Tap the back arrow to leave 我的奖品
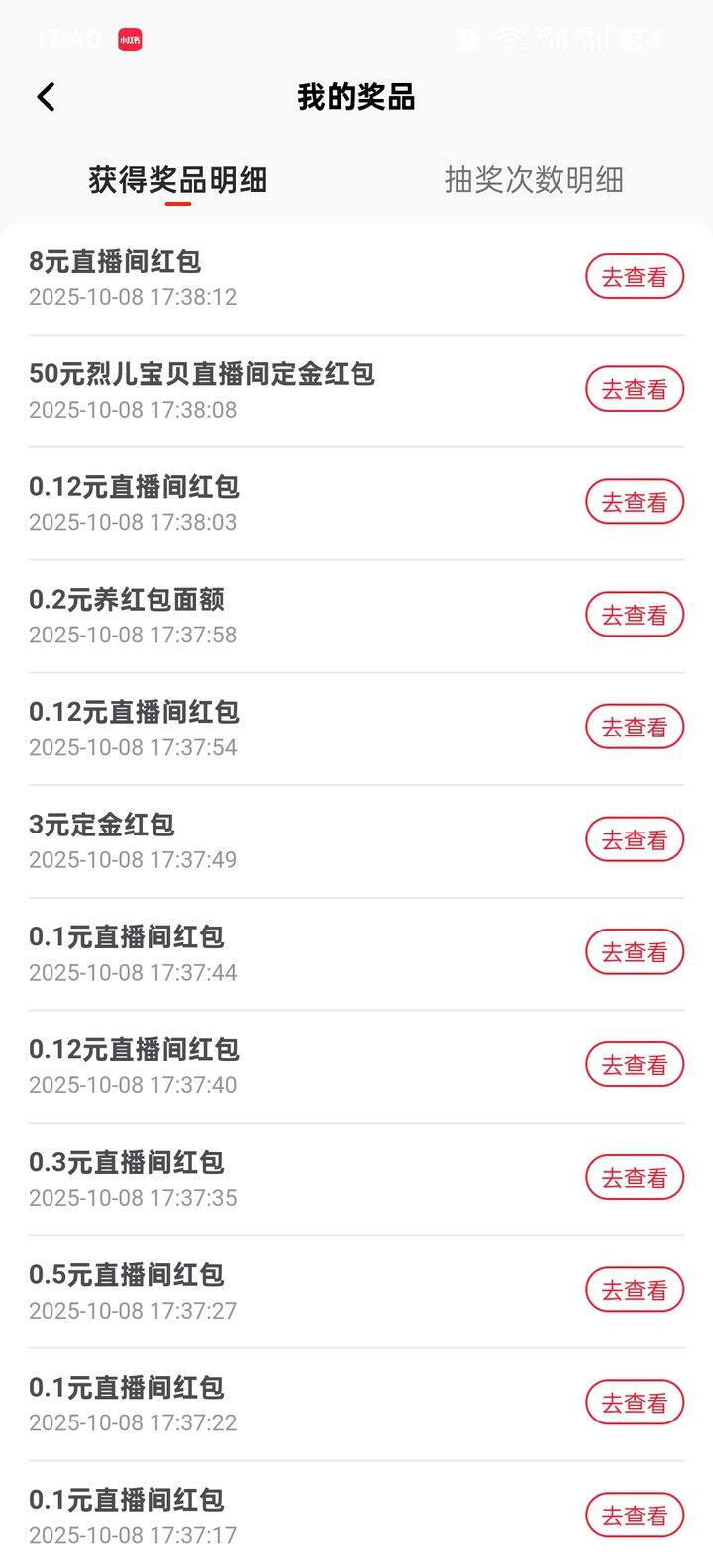Viewport: 713px width, 1568px height. pyautogui.click(x=46, y=96)
